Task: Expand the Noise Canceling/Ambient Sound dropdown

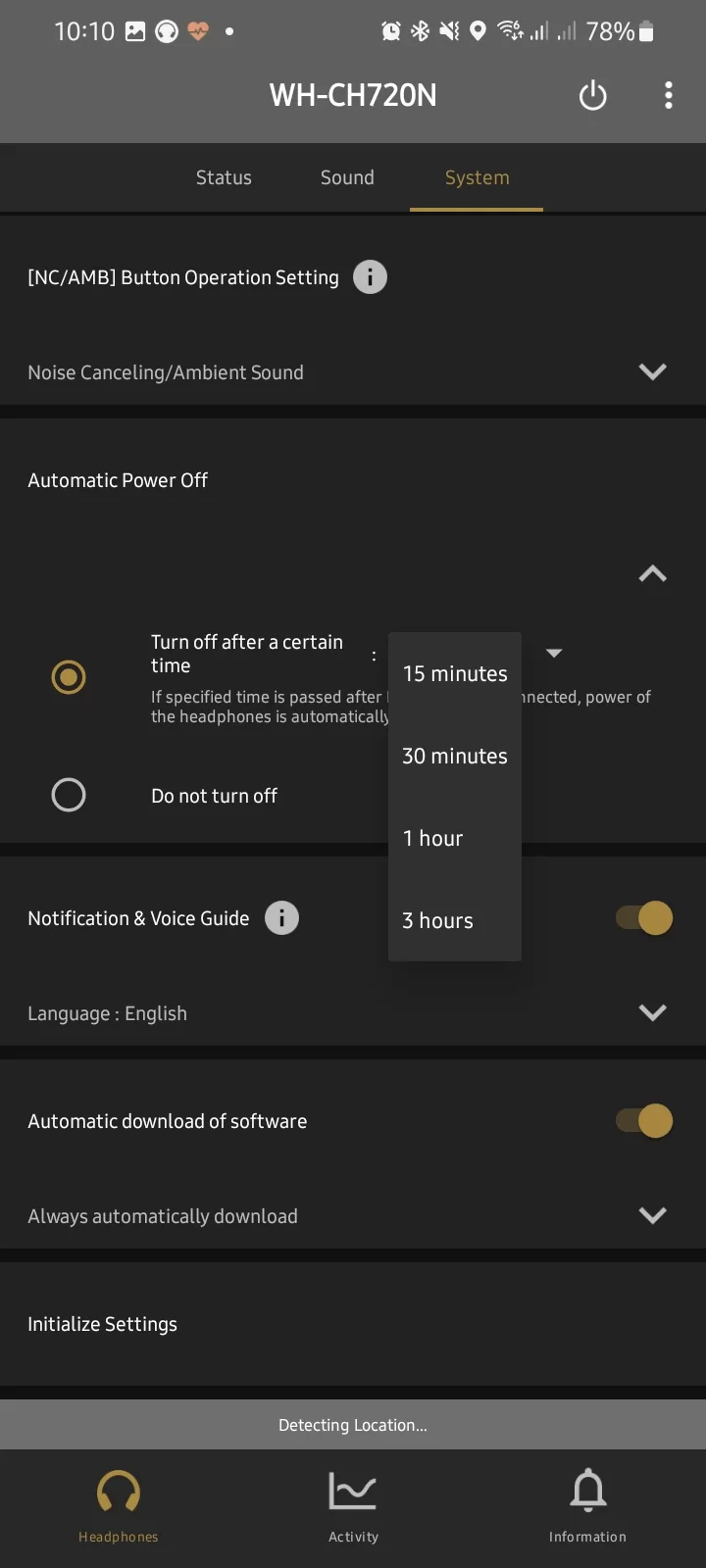Action: click(652, 371)
